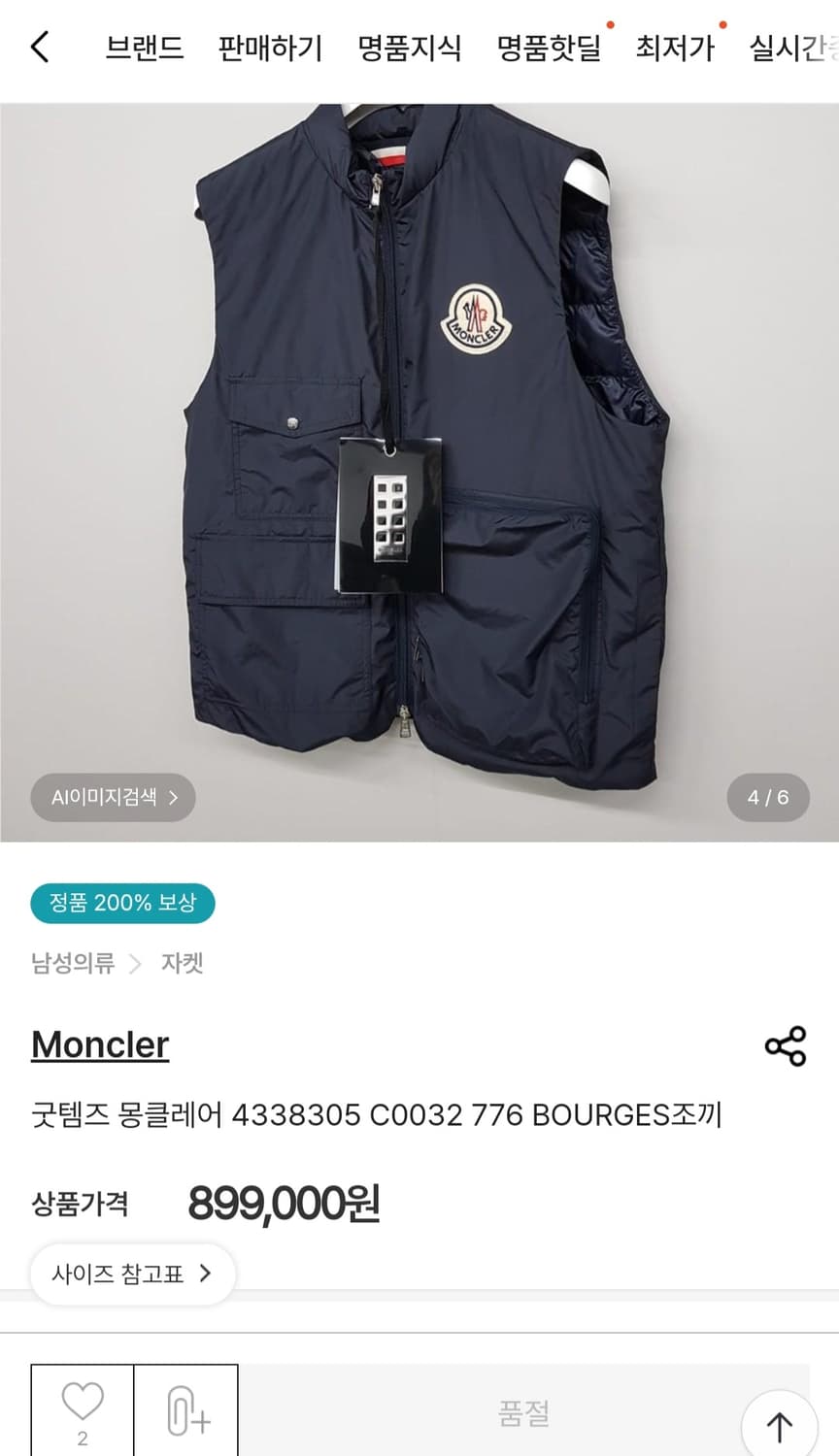Select the 판매하기 tab
The height and width of the screenshot is (1456, 839).
point(270,49)
